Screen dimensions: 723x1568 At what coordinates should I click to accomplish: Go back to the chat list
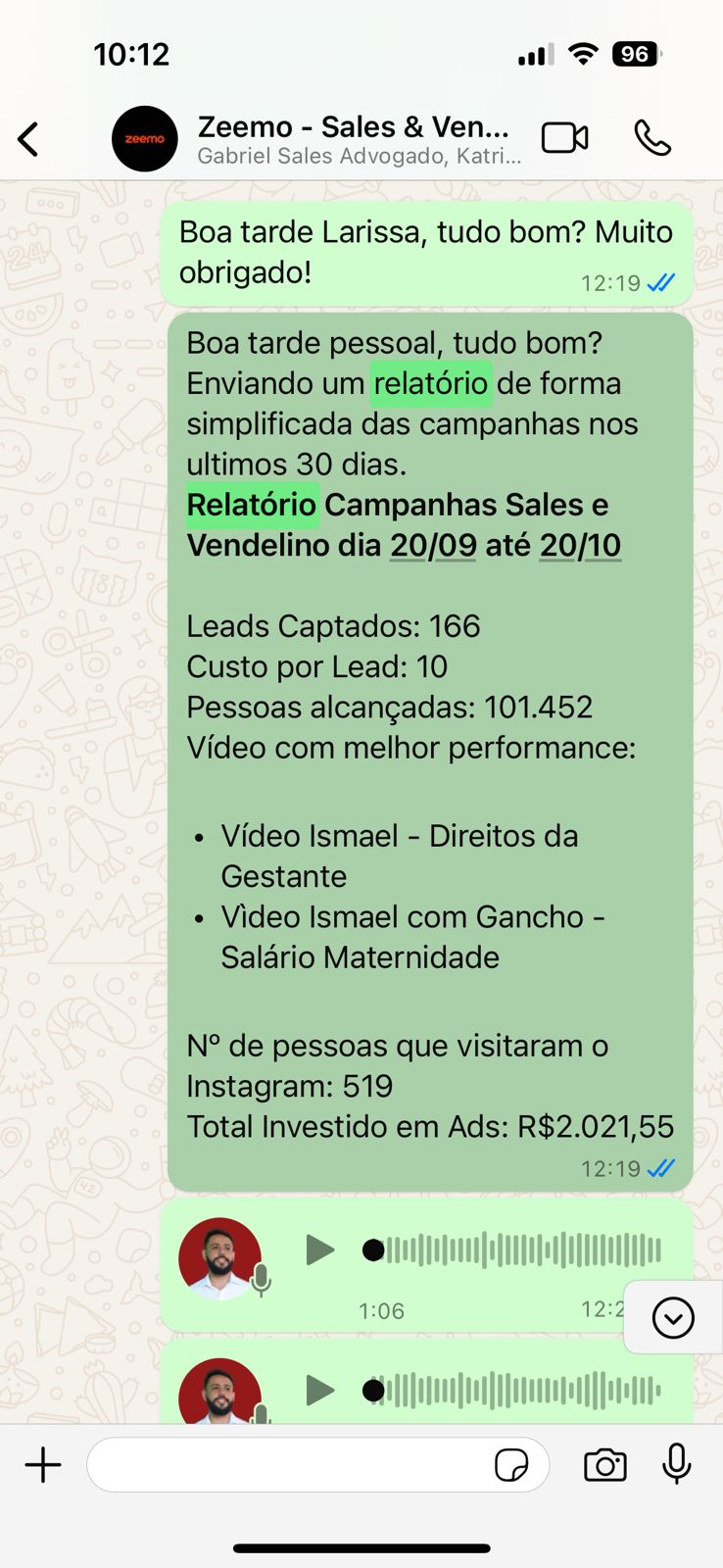(29, 139)
